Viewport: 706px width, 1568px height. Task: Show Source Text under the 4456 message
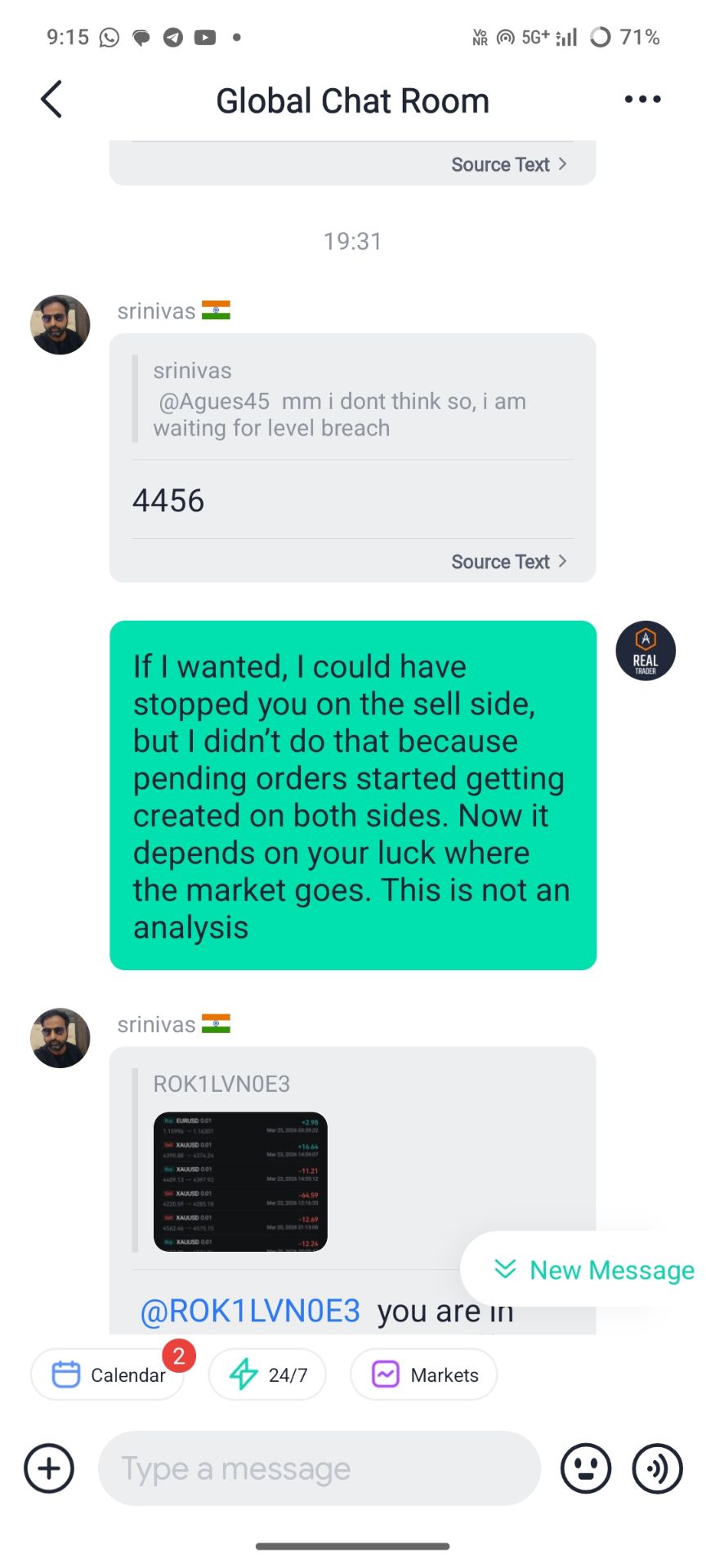(x=508, y=562)
